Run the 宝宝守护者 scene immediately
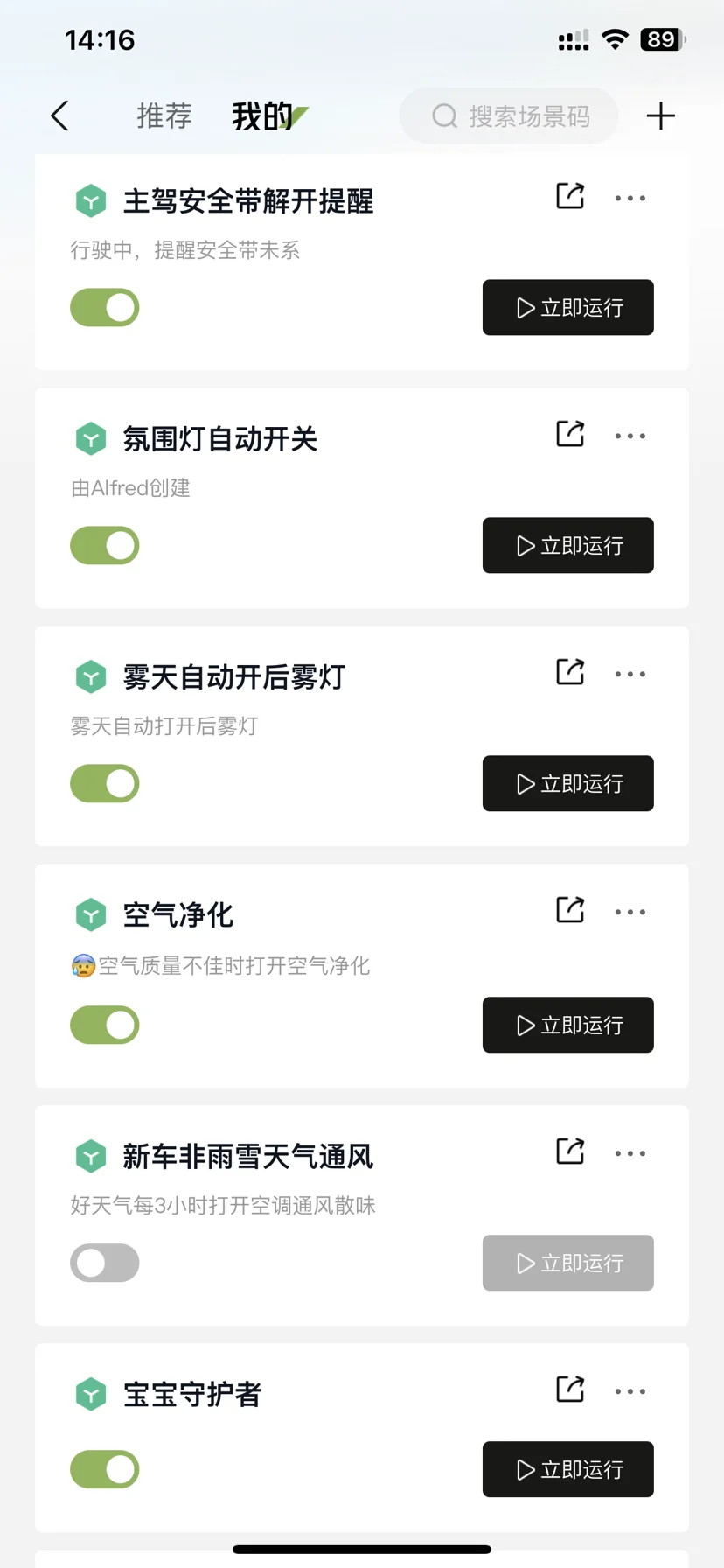The height and width of the screenshot is (1568, 724). 568,1469
